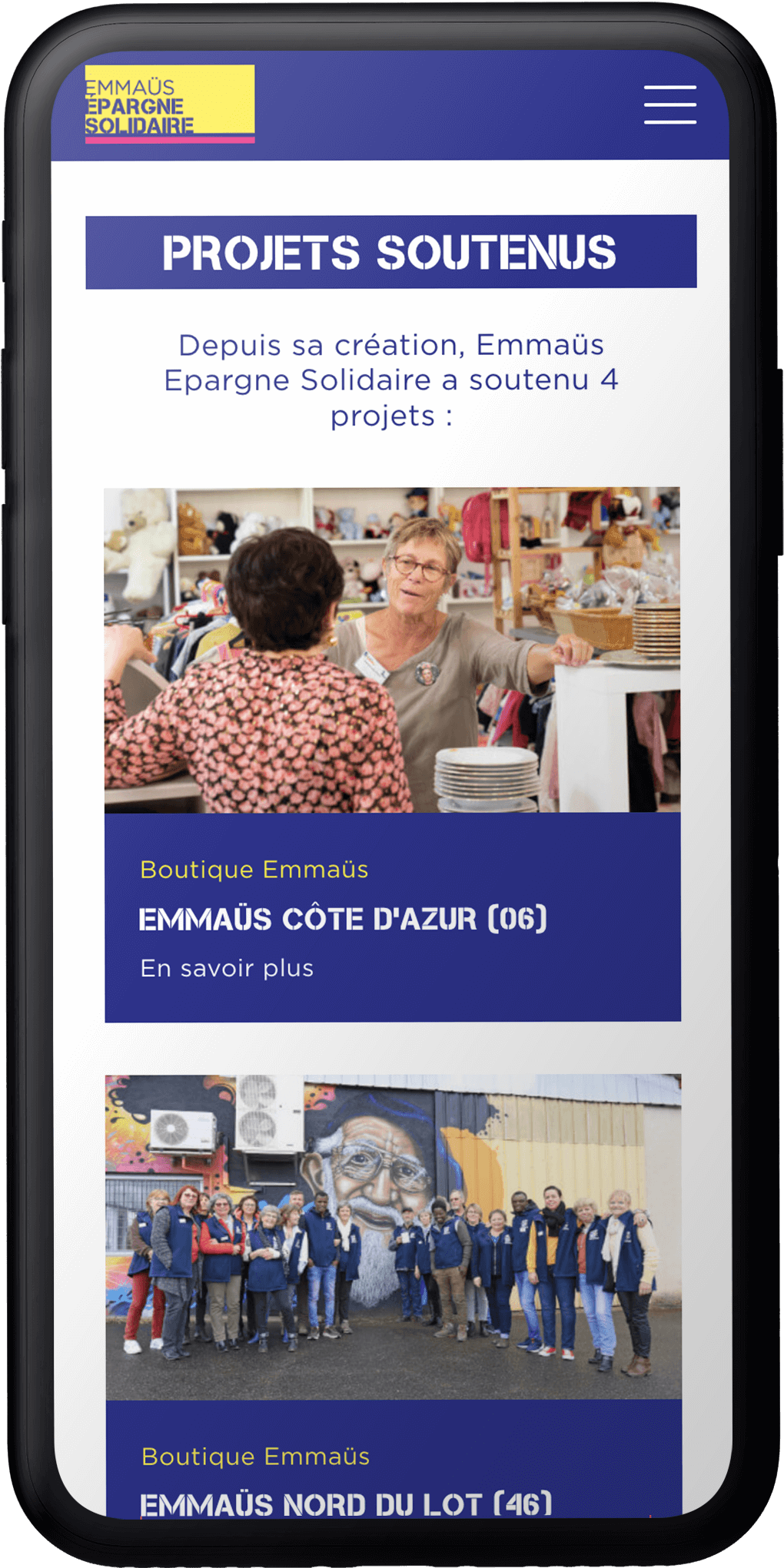Tap En savoir plus for Côte d'Azur
This screenshot has width=784, height=1568.
[227, 968]
